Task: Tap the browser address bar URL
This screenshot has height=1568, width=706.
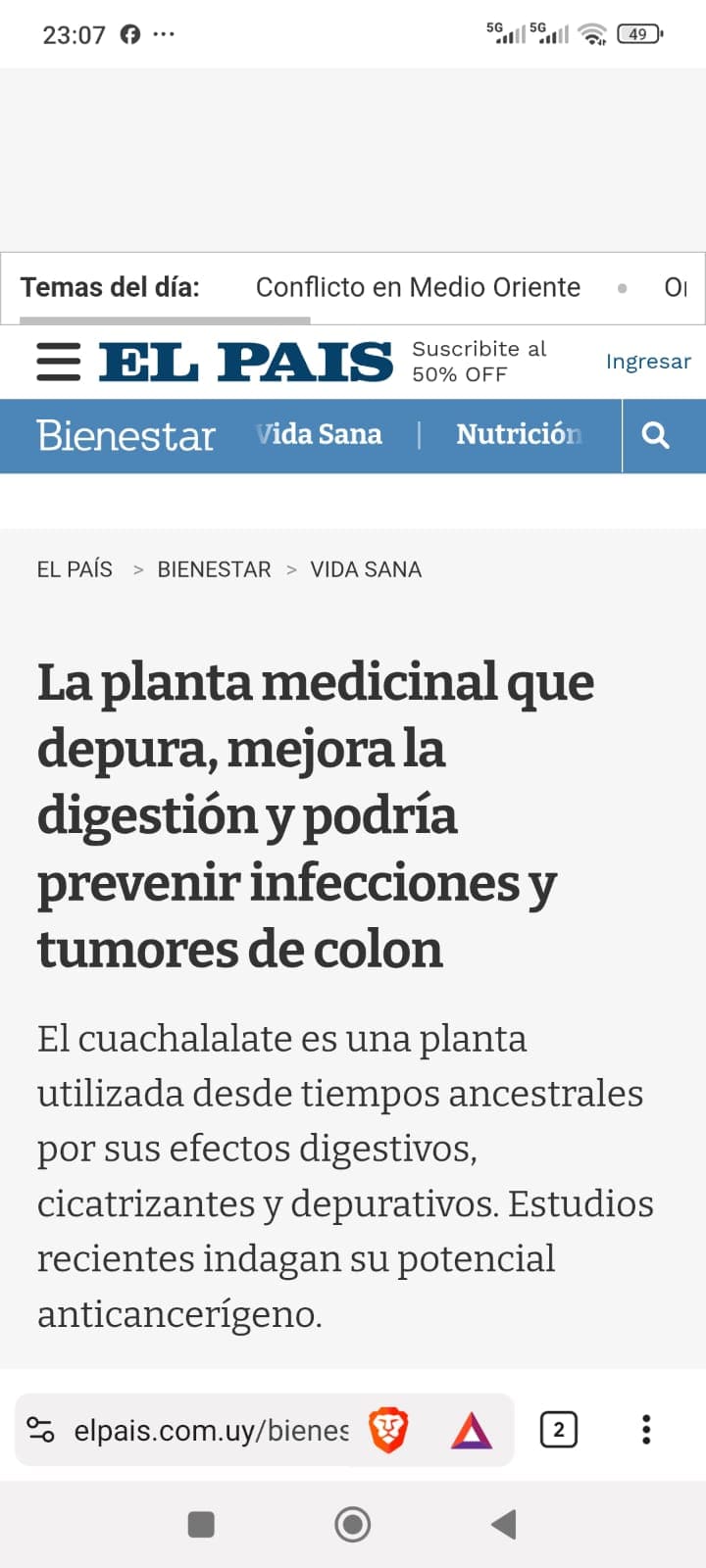Action: (211, 1431)
